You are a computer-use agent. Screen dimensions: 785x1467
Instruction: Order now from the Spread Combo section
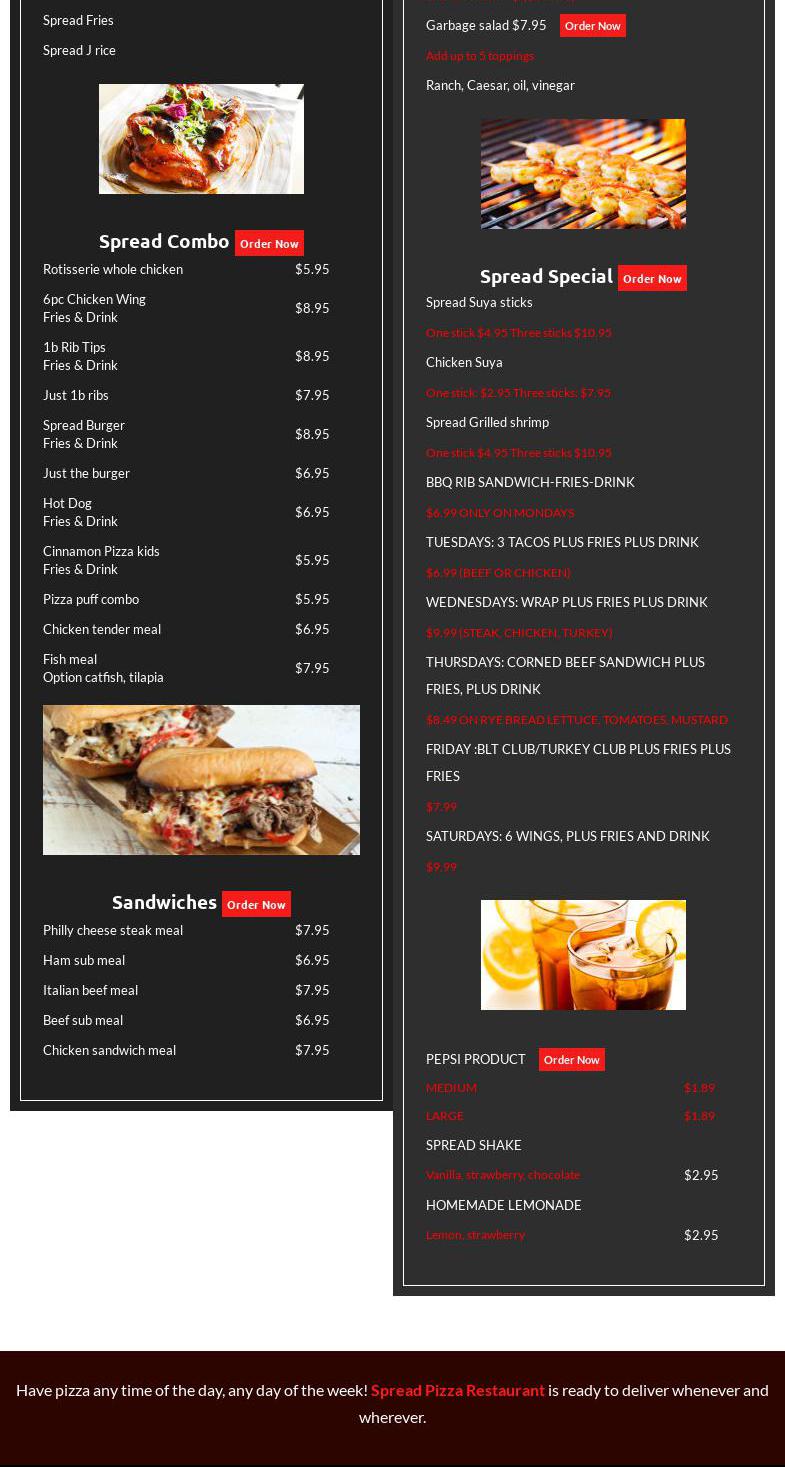coord(269,243)
